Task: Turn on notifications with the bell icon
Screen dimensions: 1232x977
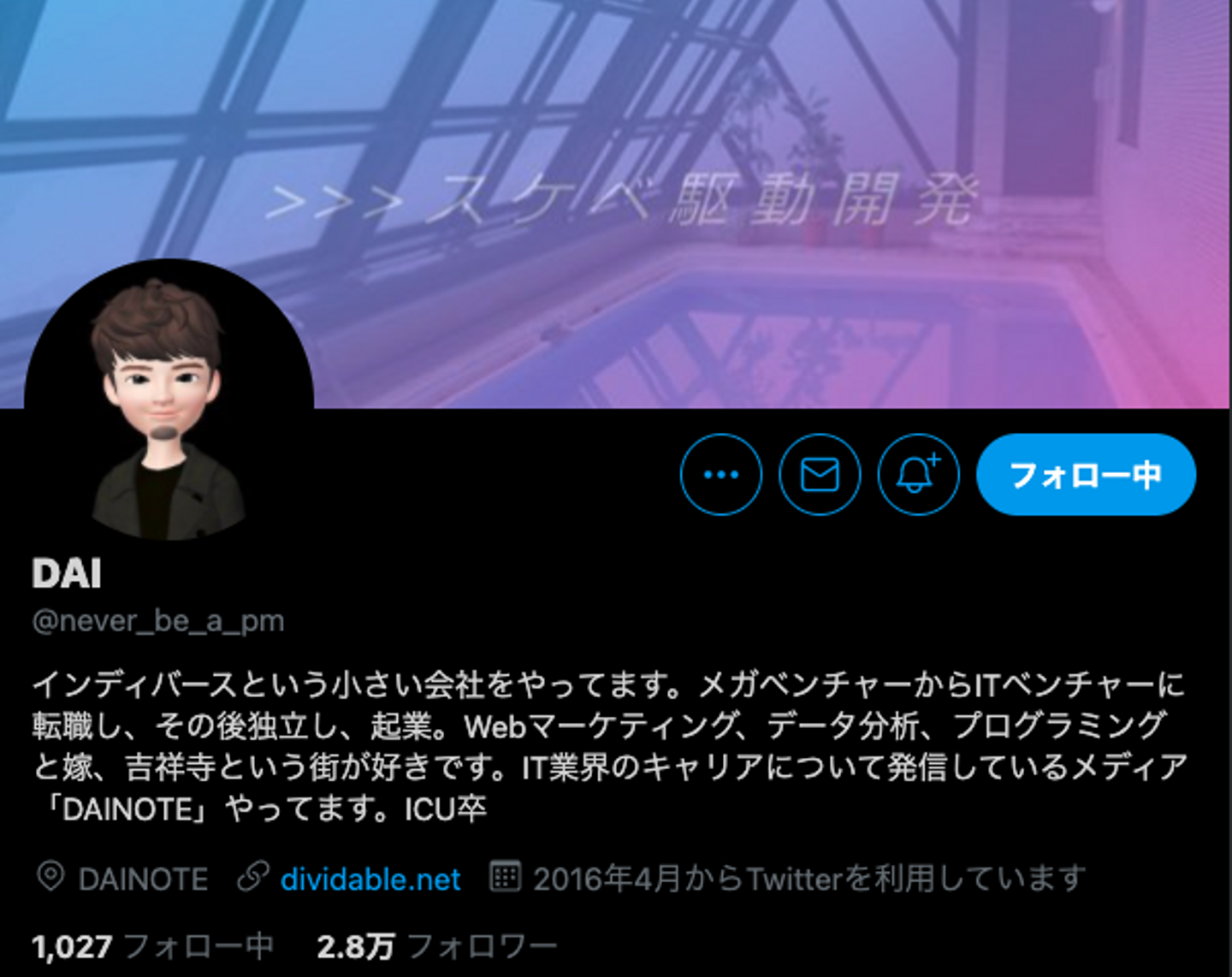Action: click(917, 474)
